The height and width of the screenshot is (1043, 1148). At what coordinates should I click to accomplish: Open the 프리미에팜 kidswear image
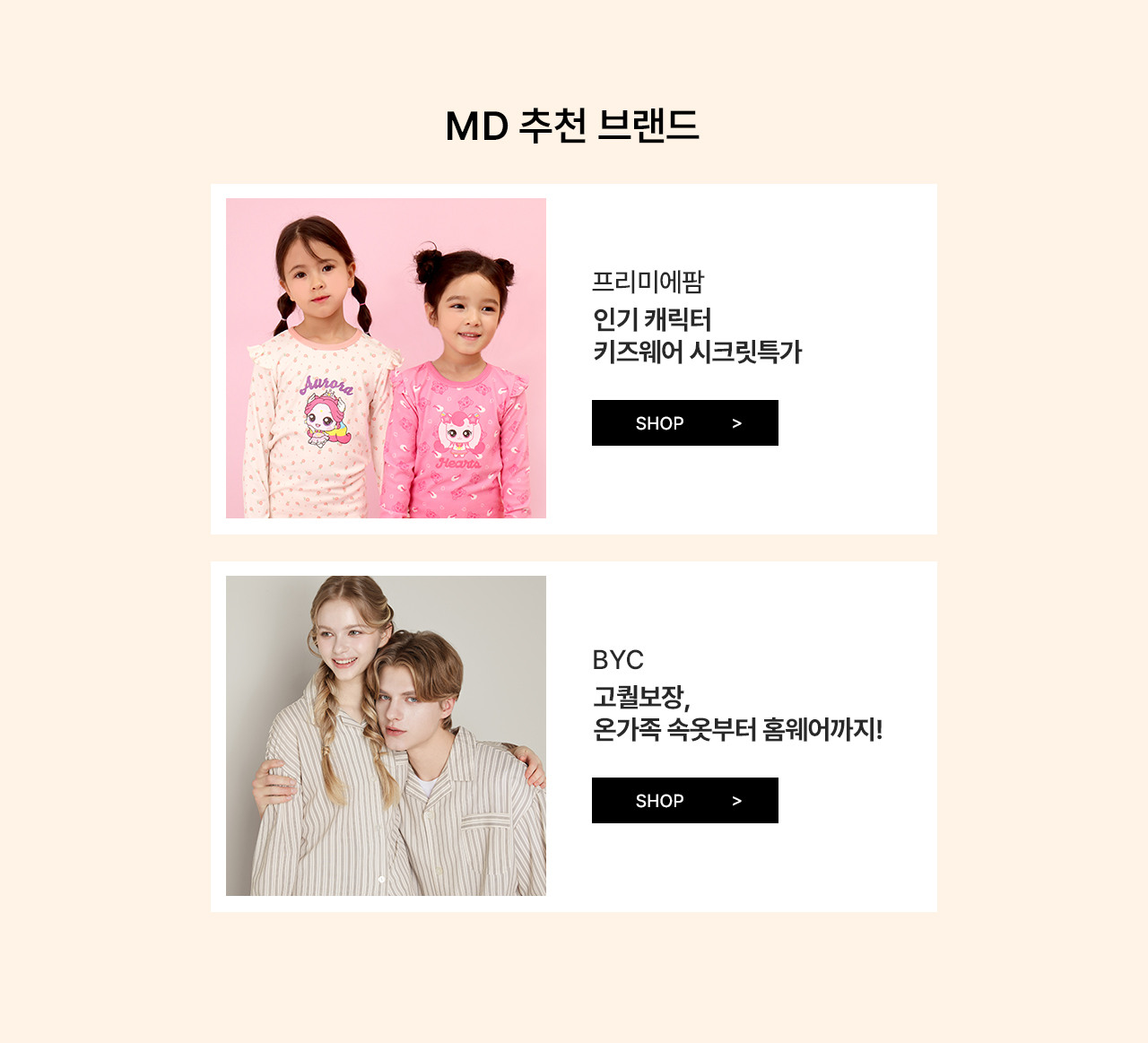point(386,358)
